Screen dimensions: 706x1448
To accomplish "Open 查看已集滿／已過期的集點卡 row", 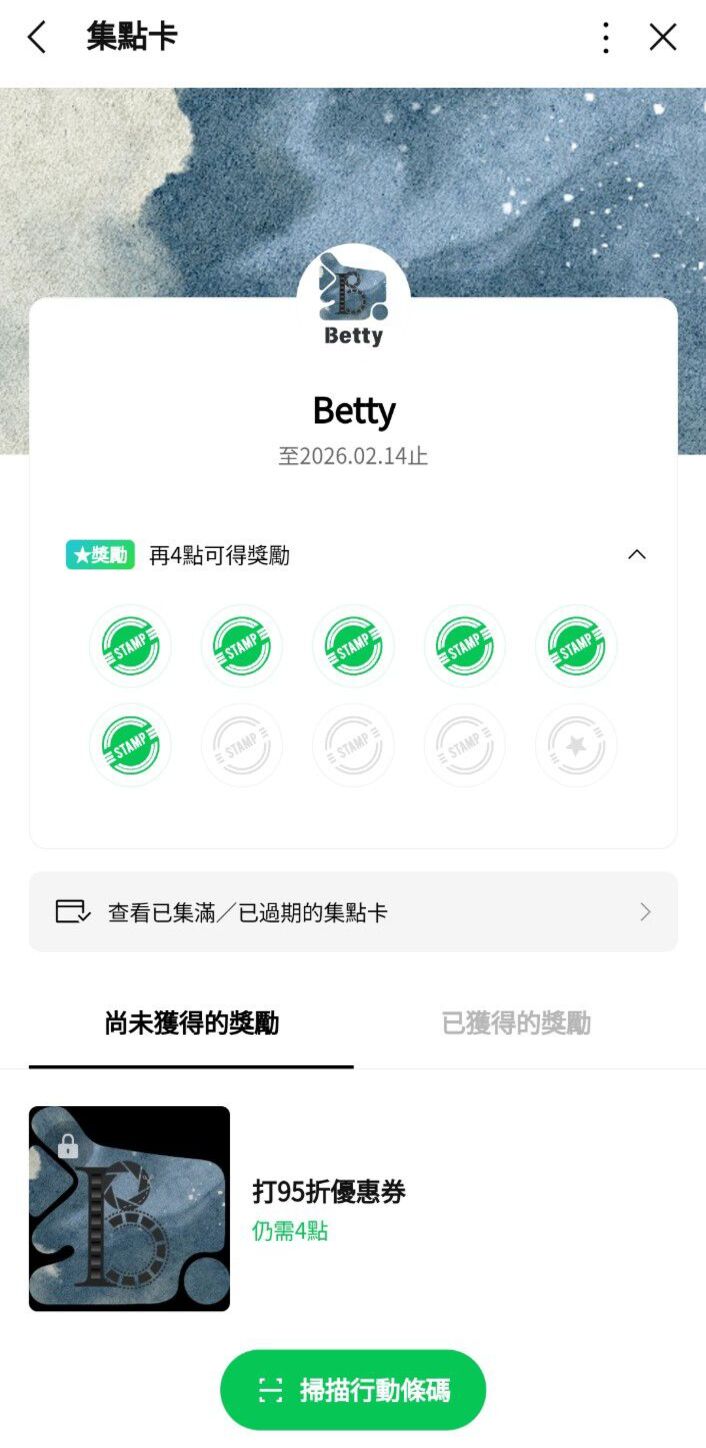I will (x=353, y=912).
